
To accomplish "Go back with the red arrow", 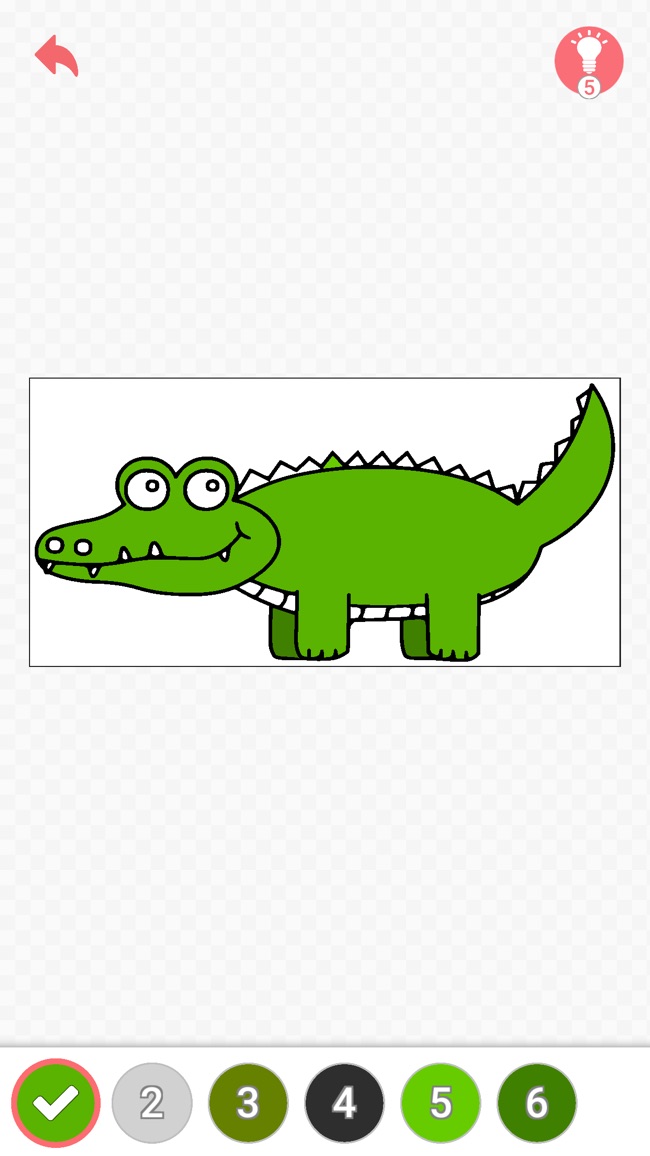I will tap(56, 56).
